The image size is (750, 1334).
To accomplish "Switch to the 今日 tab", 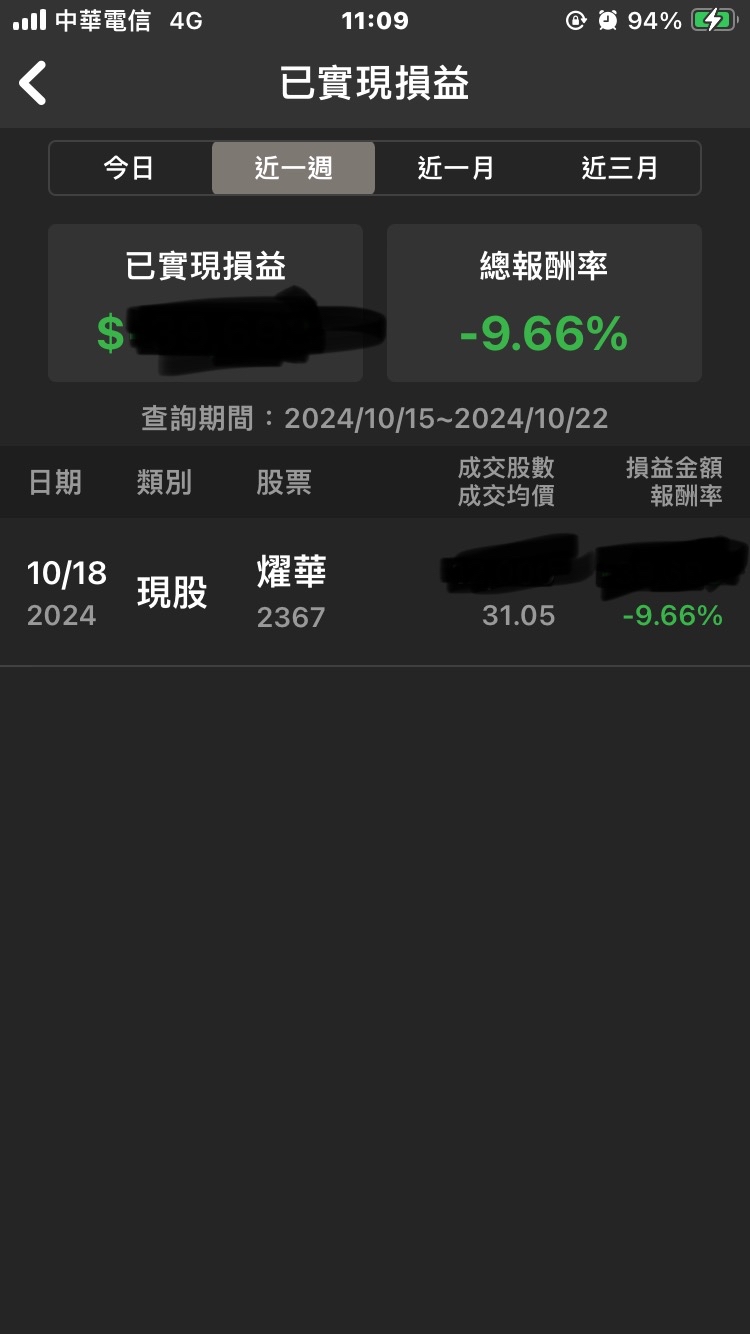I will pyautogui.click(x=130, y=168).
